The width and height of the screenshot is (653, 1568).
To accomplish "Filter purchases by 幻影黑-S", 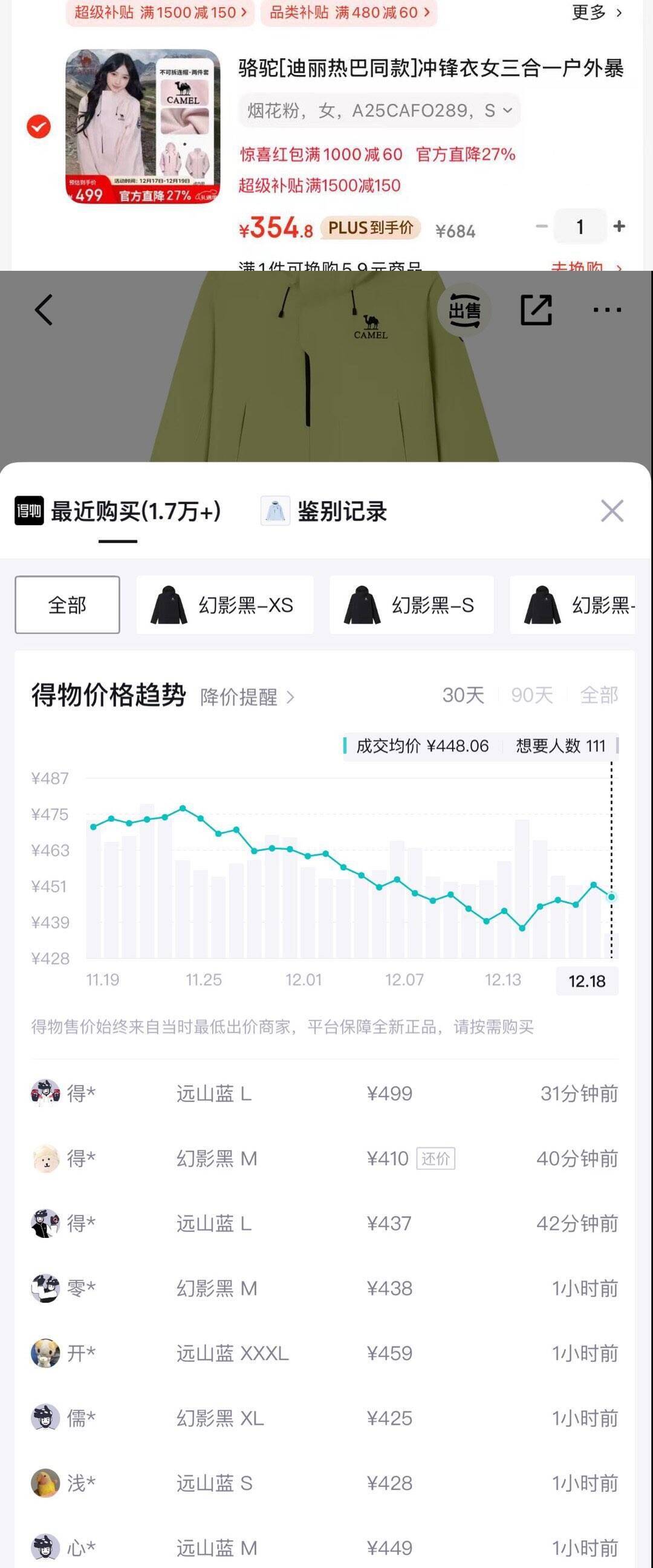I will click(x=411, y=605).
